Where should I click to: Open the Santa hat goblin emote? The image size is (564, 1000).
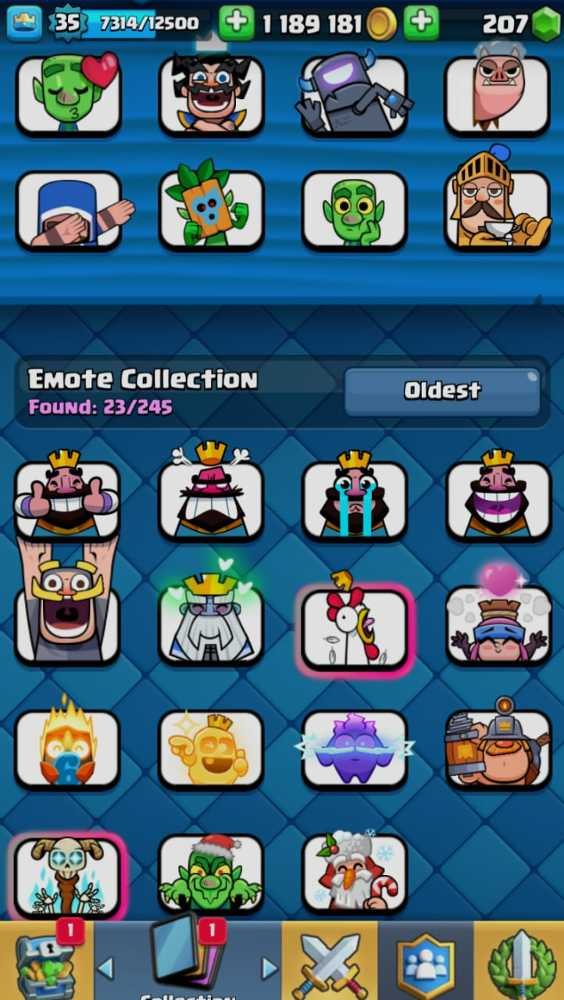click(x=211, y=874)
